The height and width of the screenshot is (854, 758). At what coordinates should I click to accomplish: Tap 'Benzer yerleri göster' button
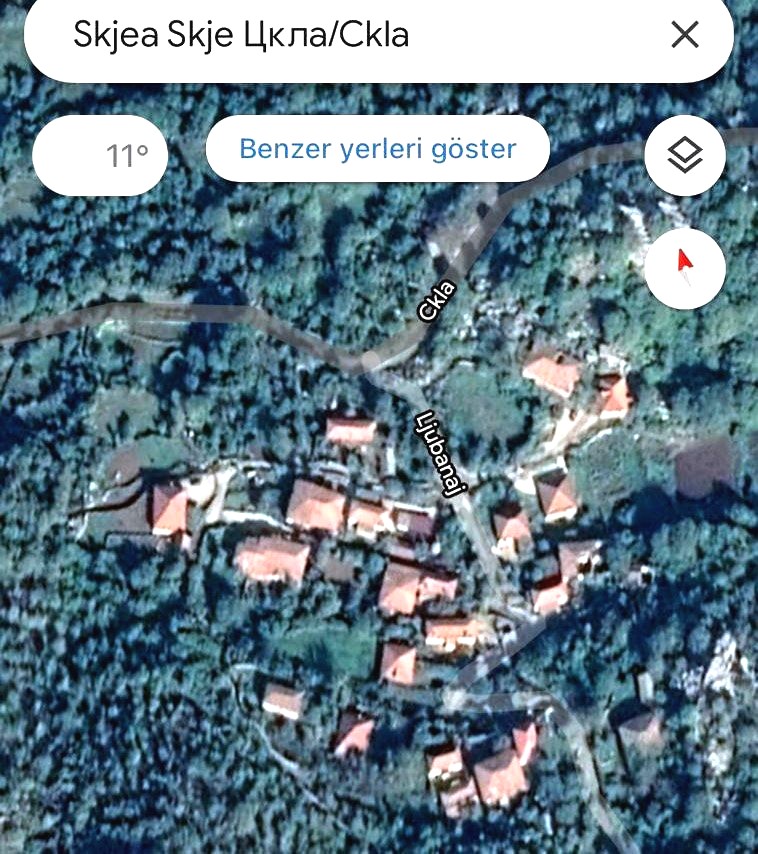click(378, 149)
